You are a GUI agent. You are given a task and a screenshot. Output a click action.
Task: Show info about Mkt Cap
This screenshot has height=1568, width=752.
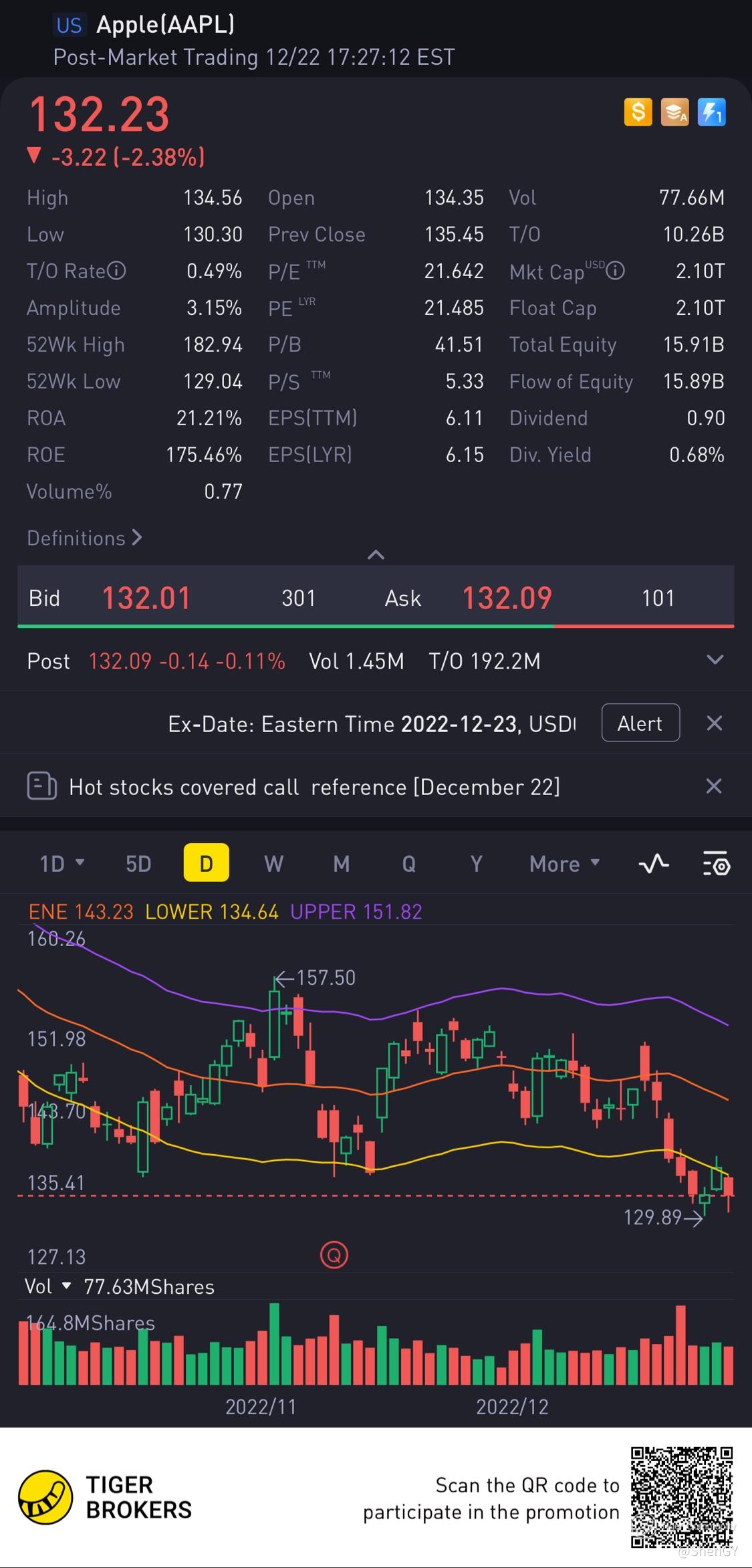[x=615, y=271]
